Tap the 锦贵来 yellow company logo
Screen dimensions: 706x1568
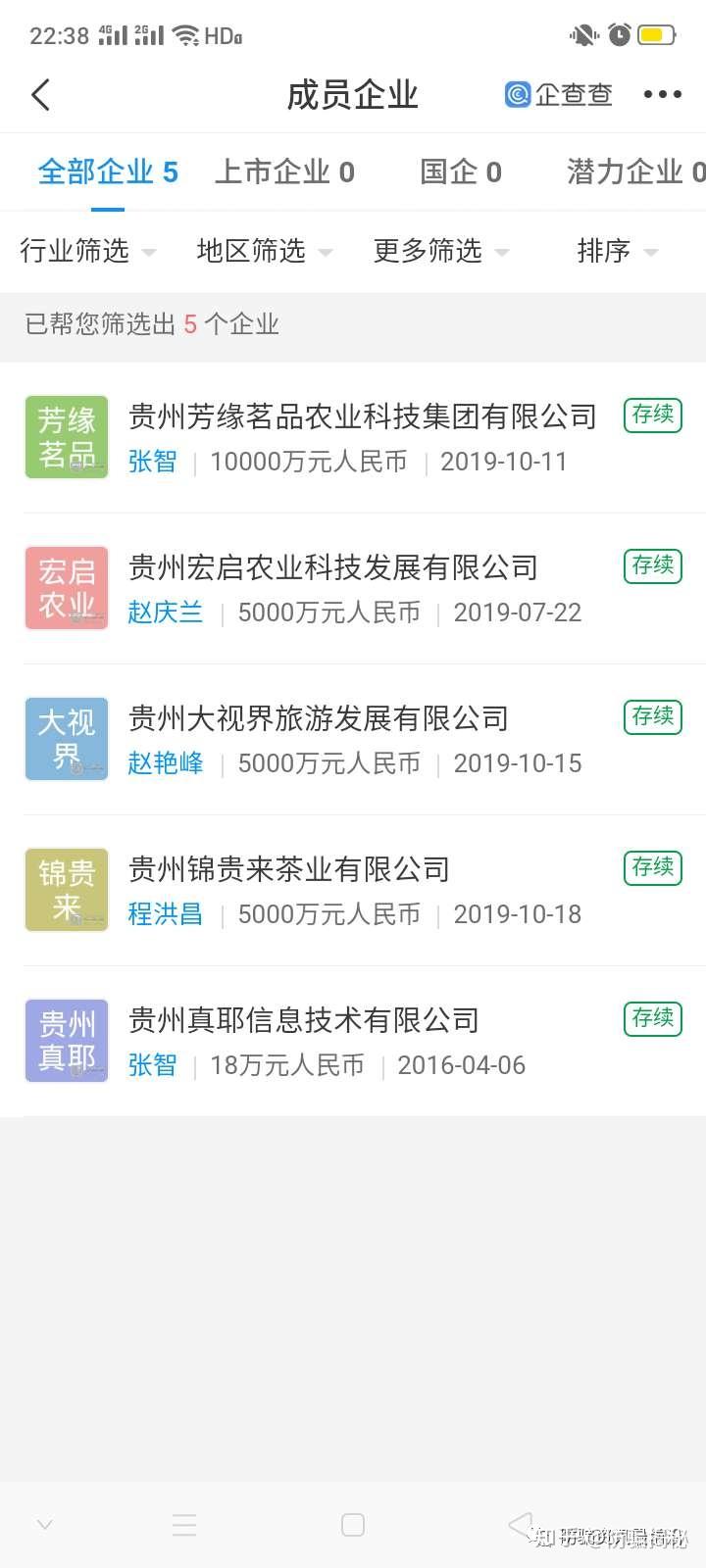tap(66, 889)
